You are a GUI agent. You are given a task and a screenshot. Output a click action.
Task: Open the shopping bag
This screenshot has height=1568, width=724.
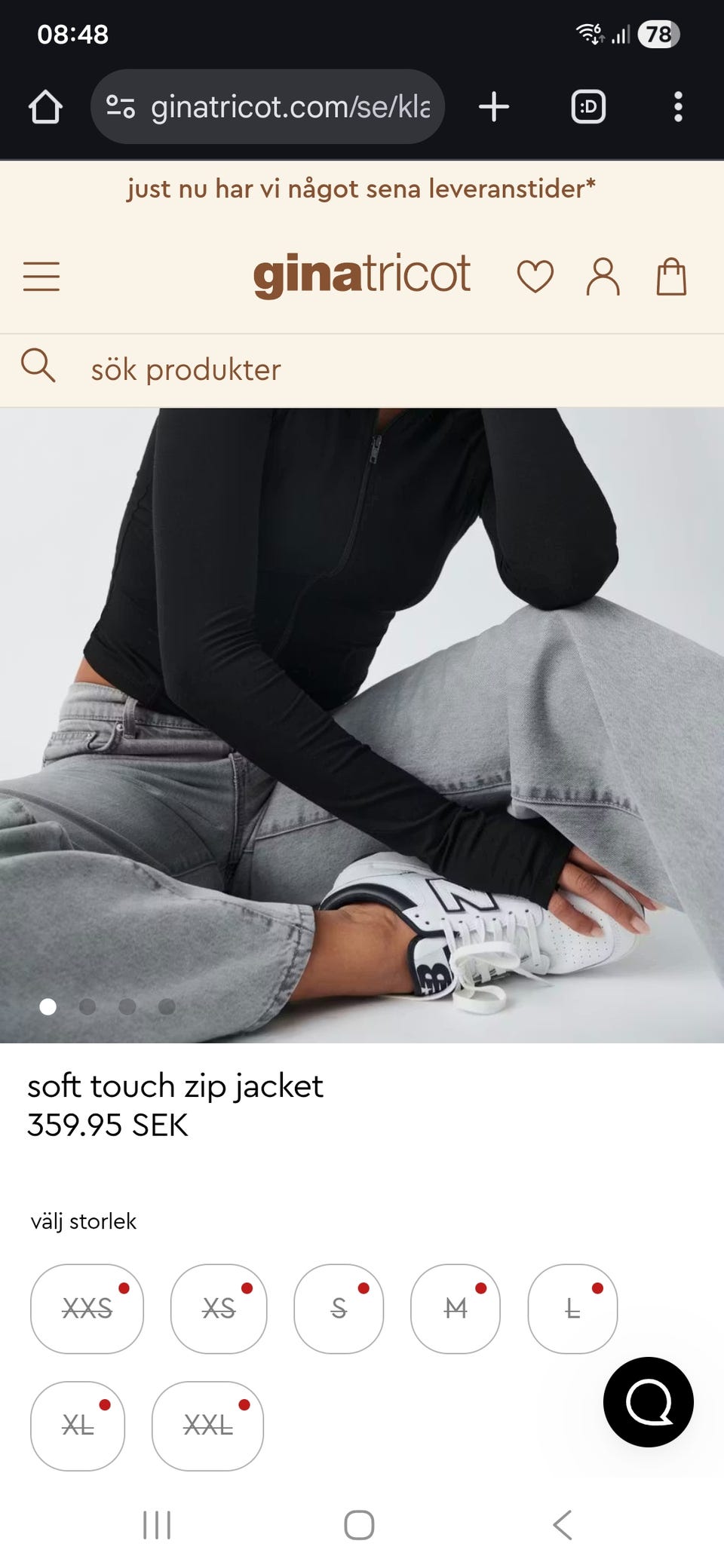(670, 276)
